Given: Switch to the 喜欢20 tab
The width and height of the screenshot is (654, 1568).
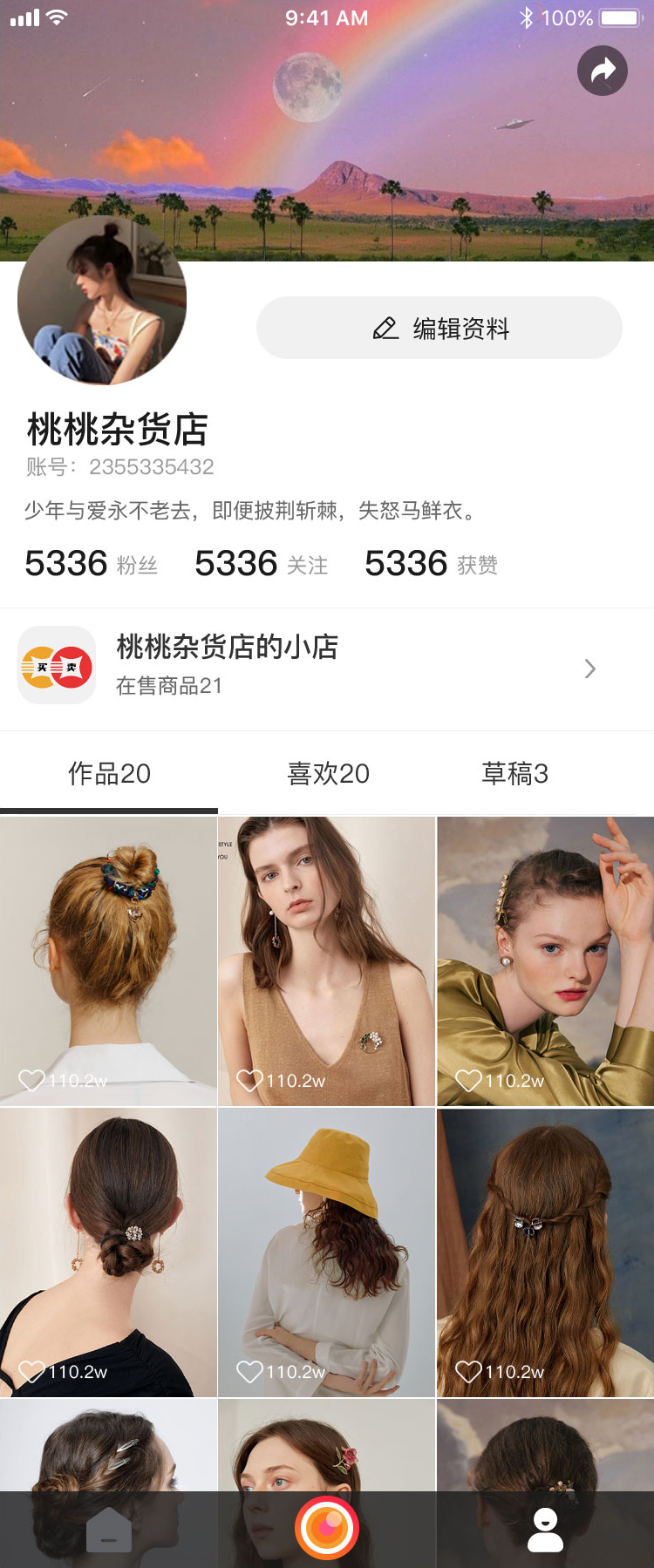Looking at the screenshot, I should coord(328,773).
